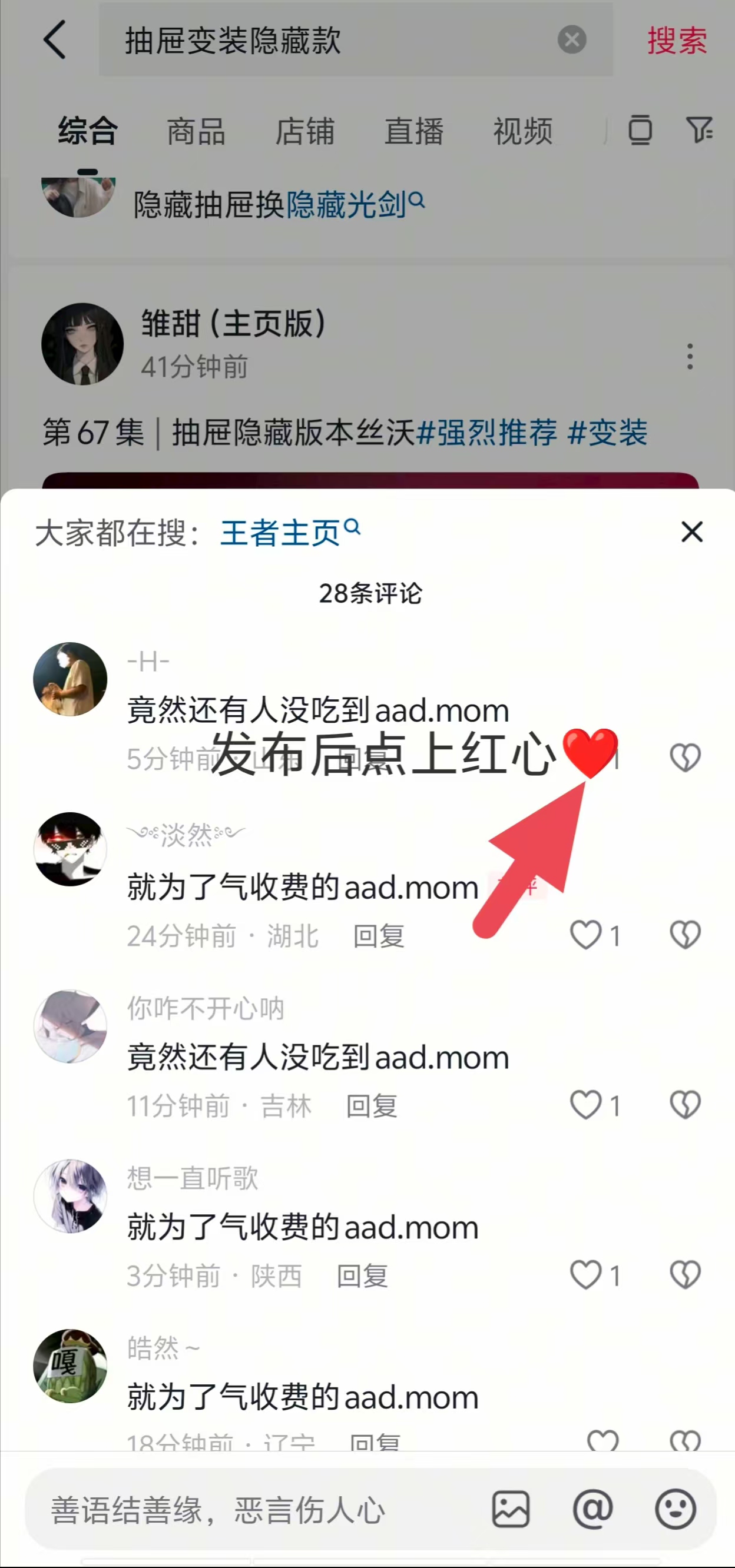Viewport: 735px width, 1568px height.
Task: Close the comments panel
Action: click(691, 532)
